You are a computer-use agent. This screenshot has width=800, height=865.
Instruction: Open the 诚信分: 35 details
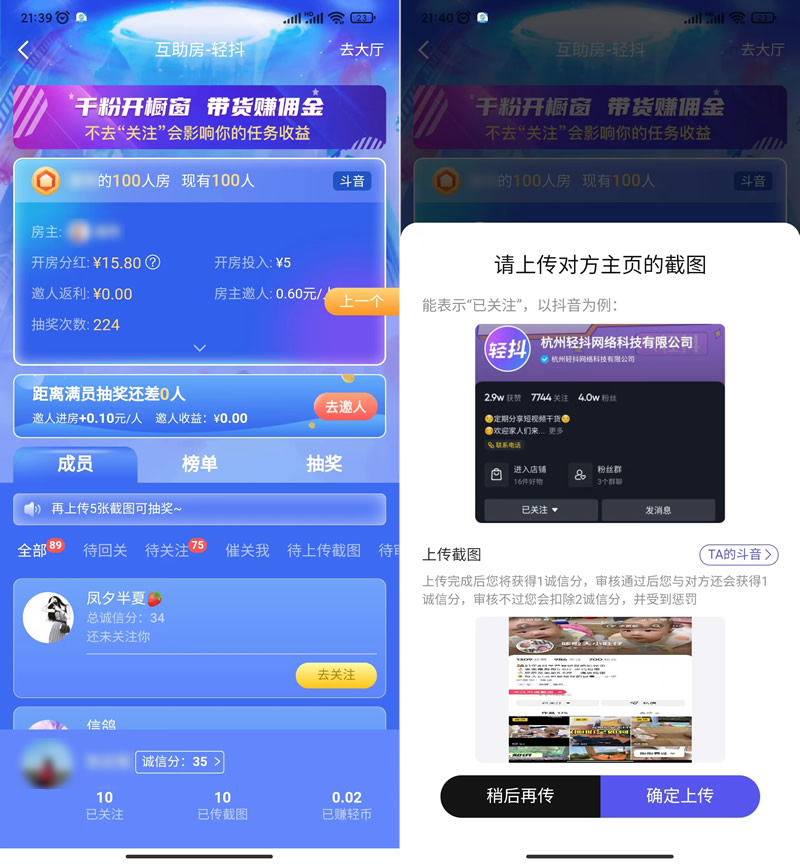point(180,762)
